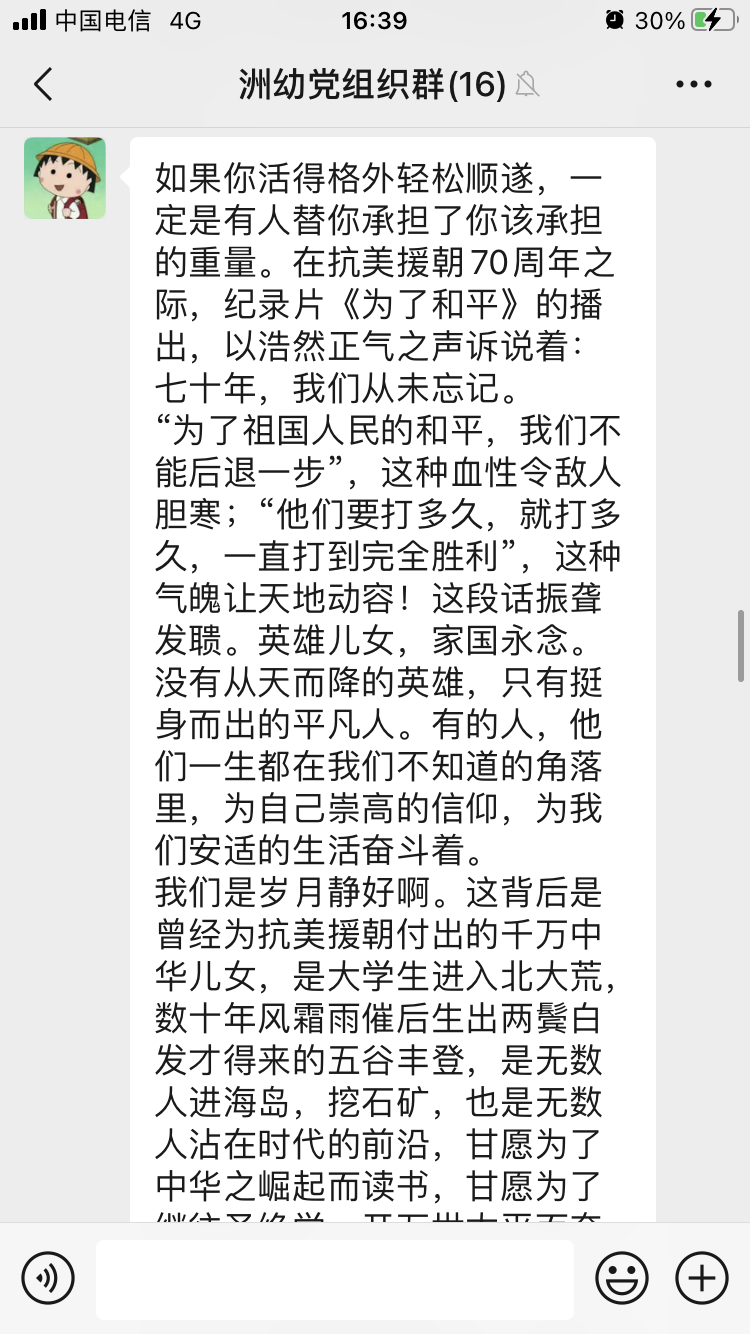
Task: Switch to voice message input
Action: point(48,1277)
